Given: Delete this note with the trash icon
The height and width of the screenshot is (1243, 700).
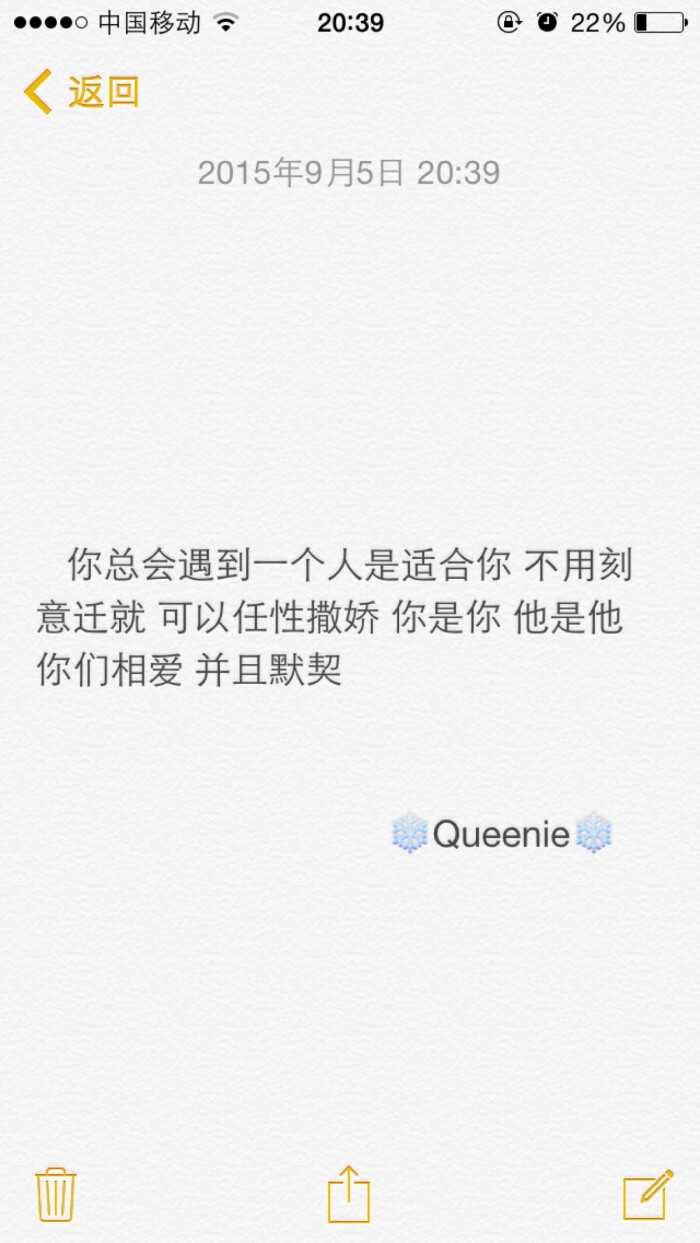Looking at the screenshot, I should pos(56,1194).
